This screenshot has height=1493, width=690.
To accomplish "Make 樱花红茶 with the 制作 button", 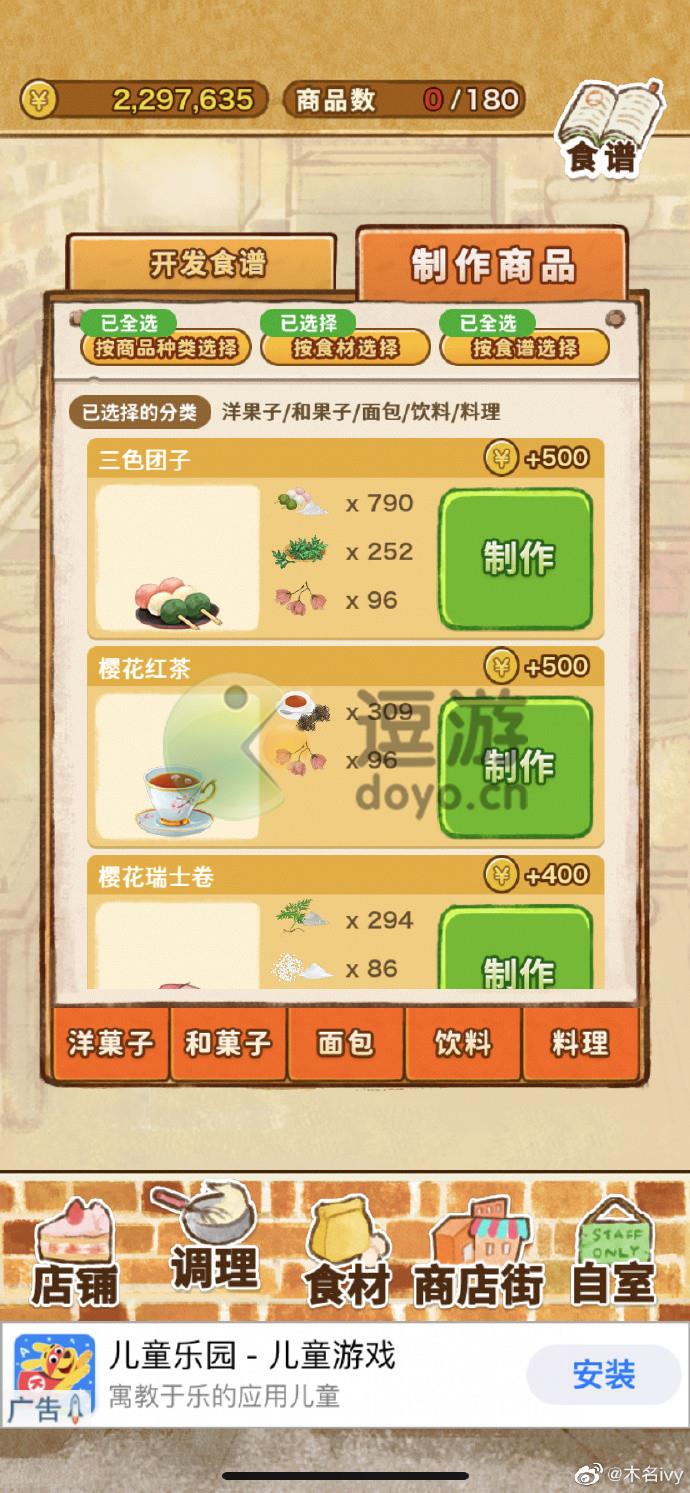I will 517,767.
